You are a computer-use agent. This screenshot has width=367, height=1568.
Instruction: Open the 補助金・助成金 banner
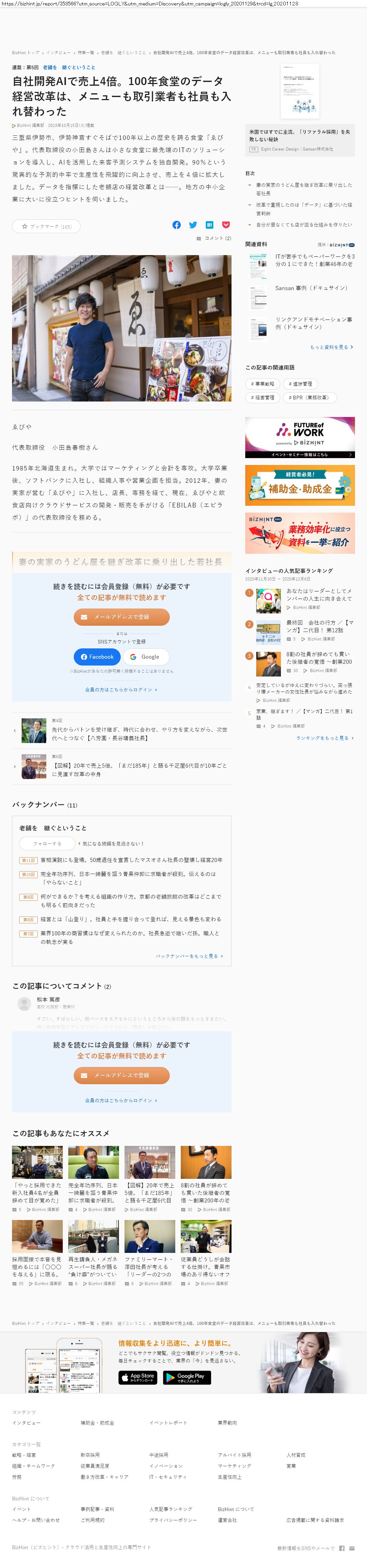pos(299,486)
